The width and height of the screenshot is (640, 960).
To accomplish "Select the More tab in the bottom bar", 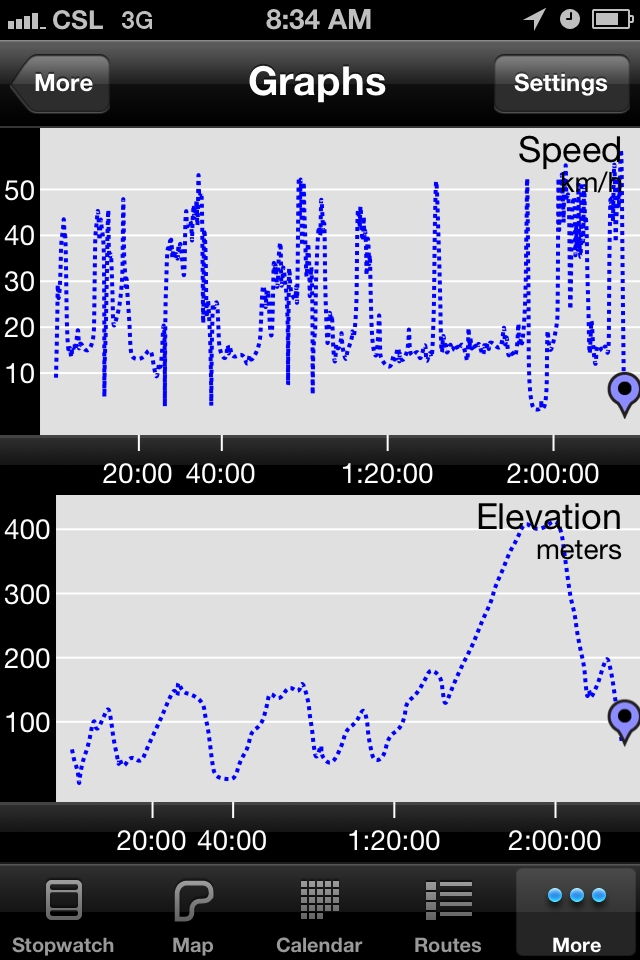I will coord(576,914).
